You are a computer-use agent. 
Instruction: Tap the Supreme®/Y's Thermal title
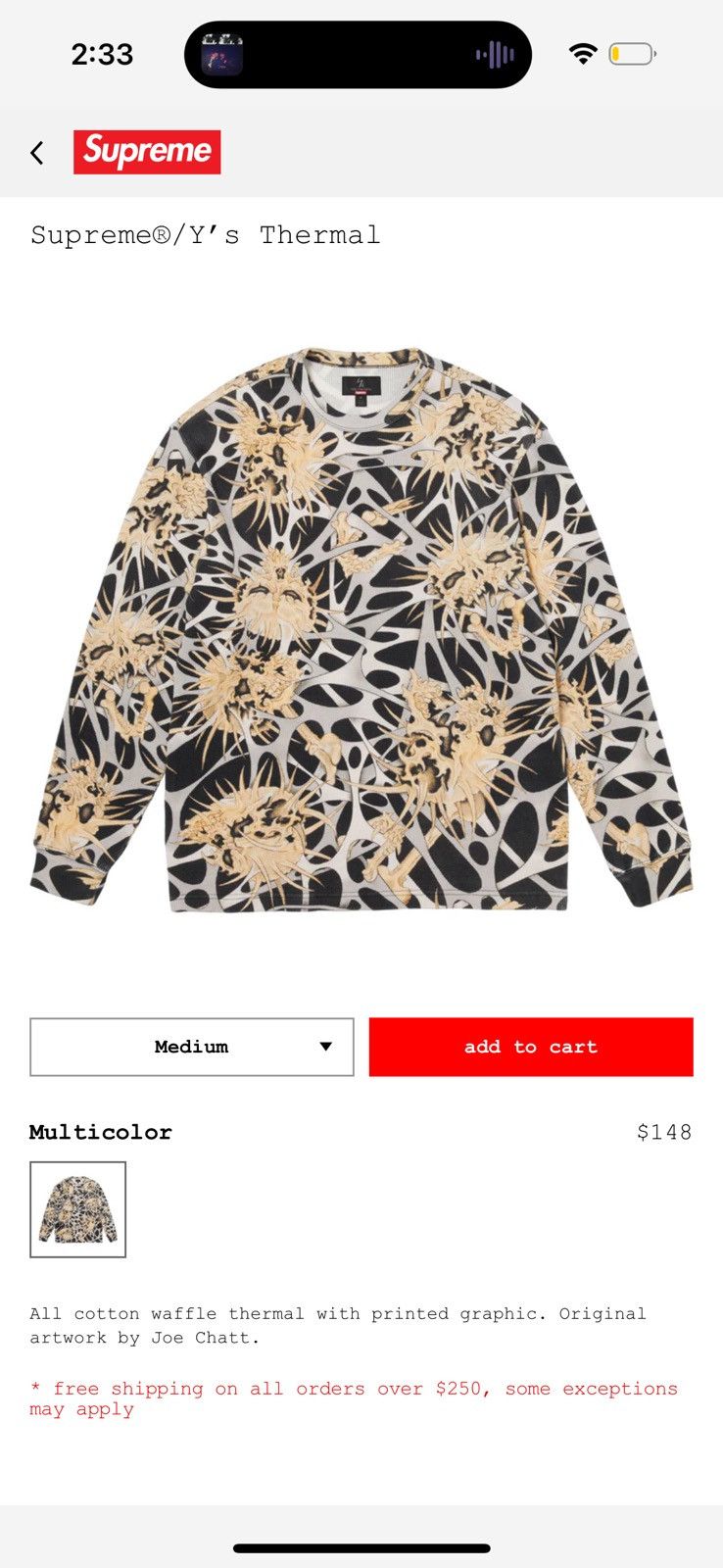pyautogui.click(x=205, y=233)
